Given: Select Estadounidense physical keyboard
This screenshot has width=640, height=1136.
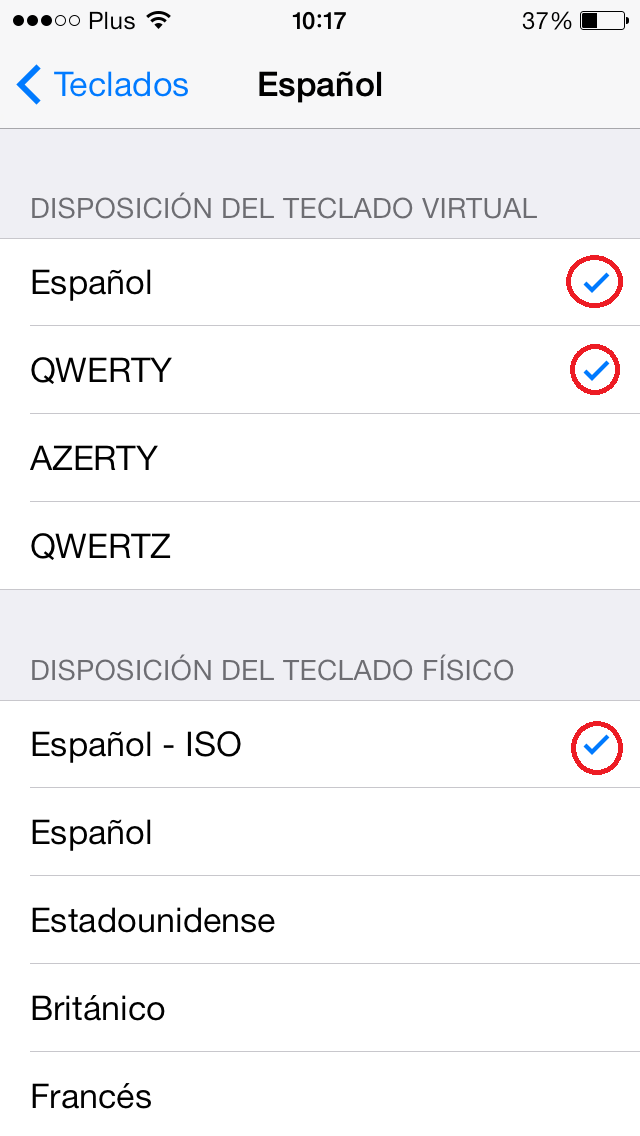Looking at the screenshot, I should [320, 920].
